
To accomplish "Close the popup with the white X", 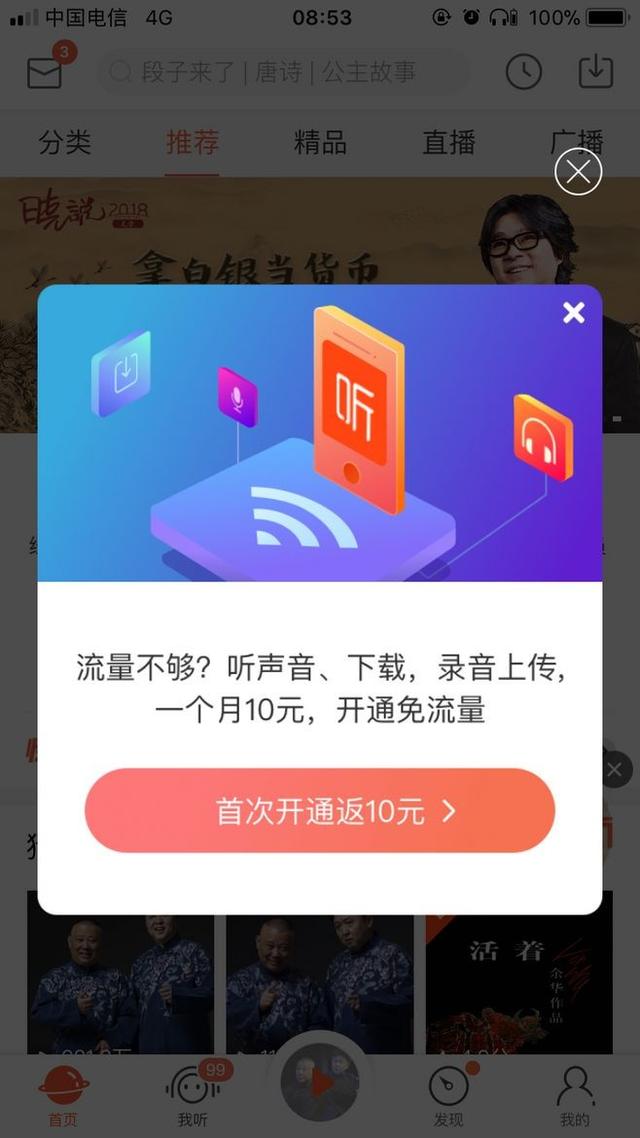I will (x=573, y=313).
